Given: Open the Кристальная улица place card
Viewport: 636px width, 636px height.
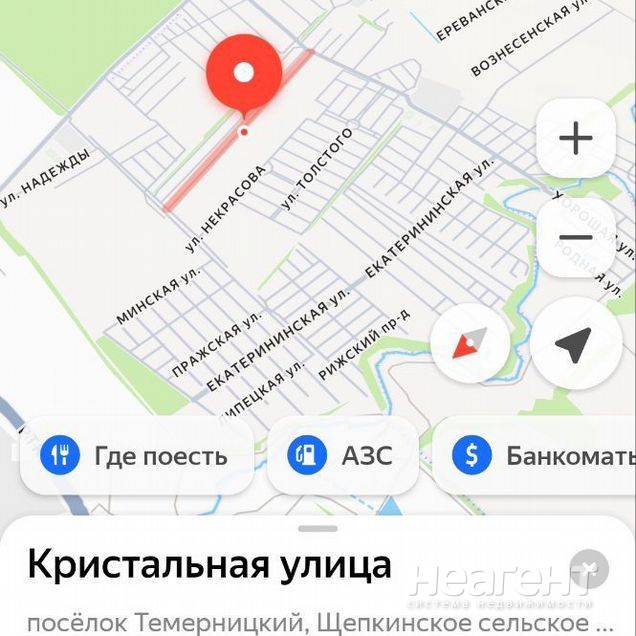Looking at the screenshot, I should (208, 566).
